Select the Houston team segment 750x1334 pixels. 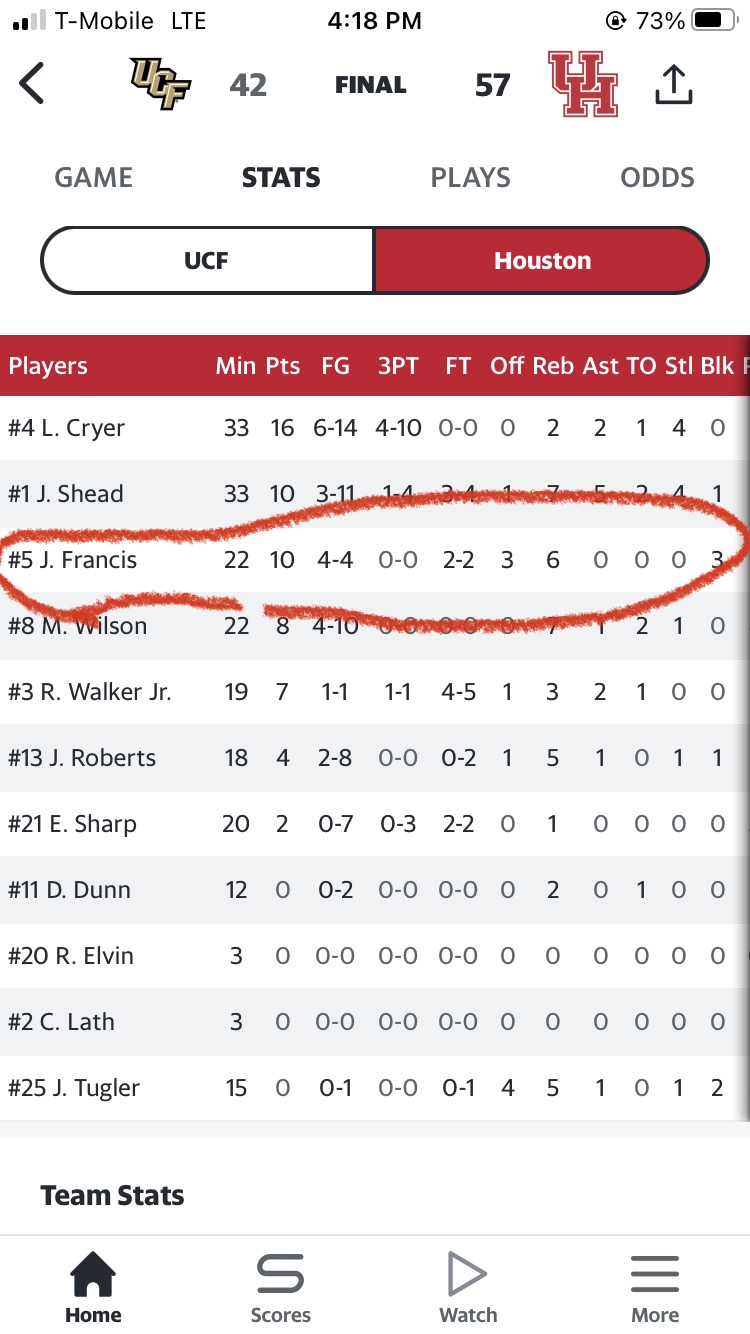coord(542,261)
